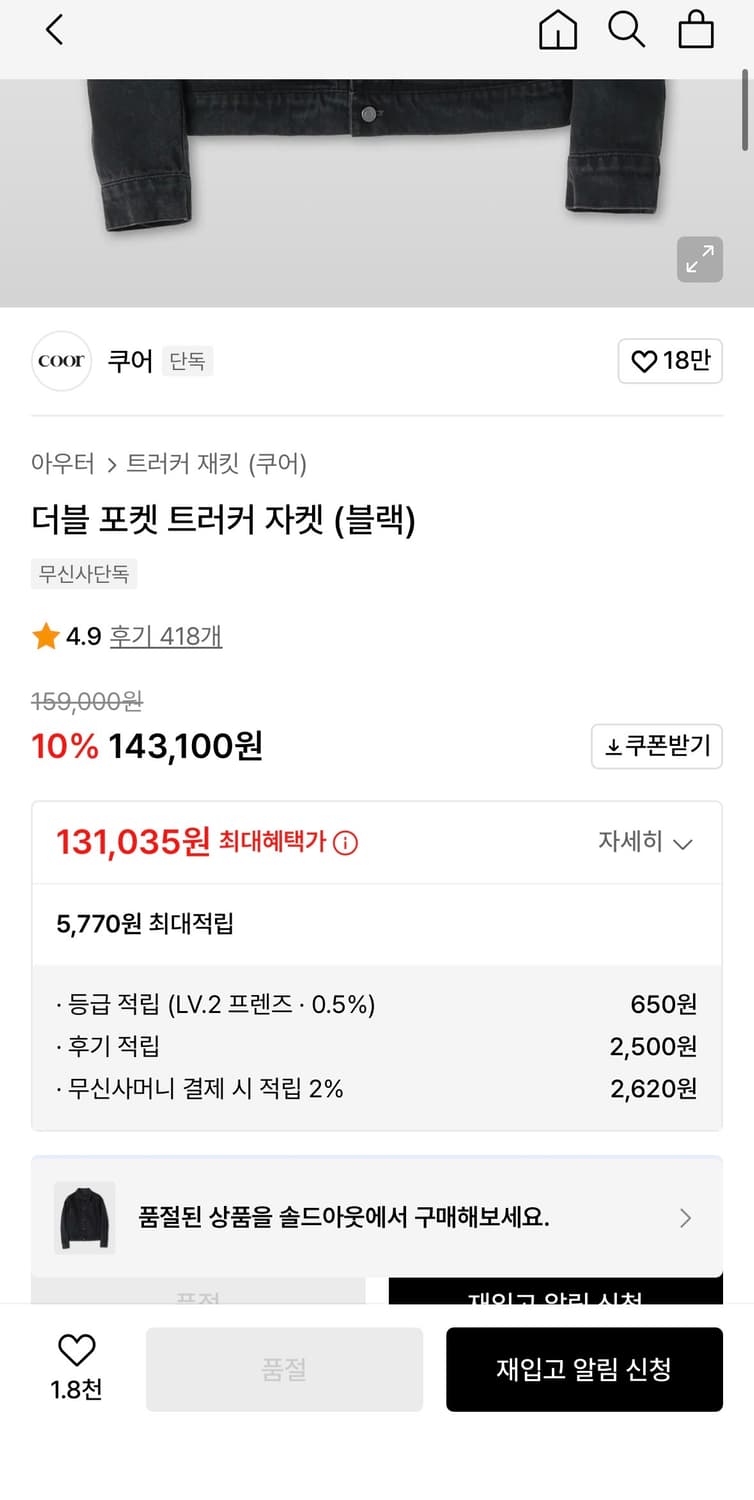The height and width of the screenshot is (1500, 754).
Task: Tap the 쿠폰받기 coupon button
Action: 657,746
